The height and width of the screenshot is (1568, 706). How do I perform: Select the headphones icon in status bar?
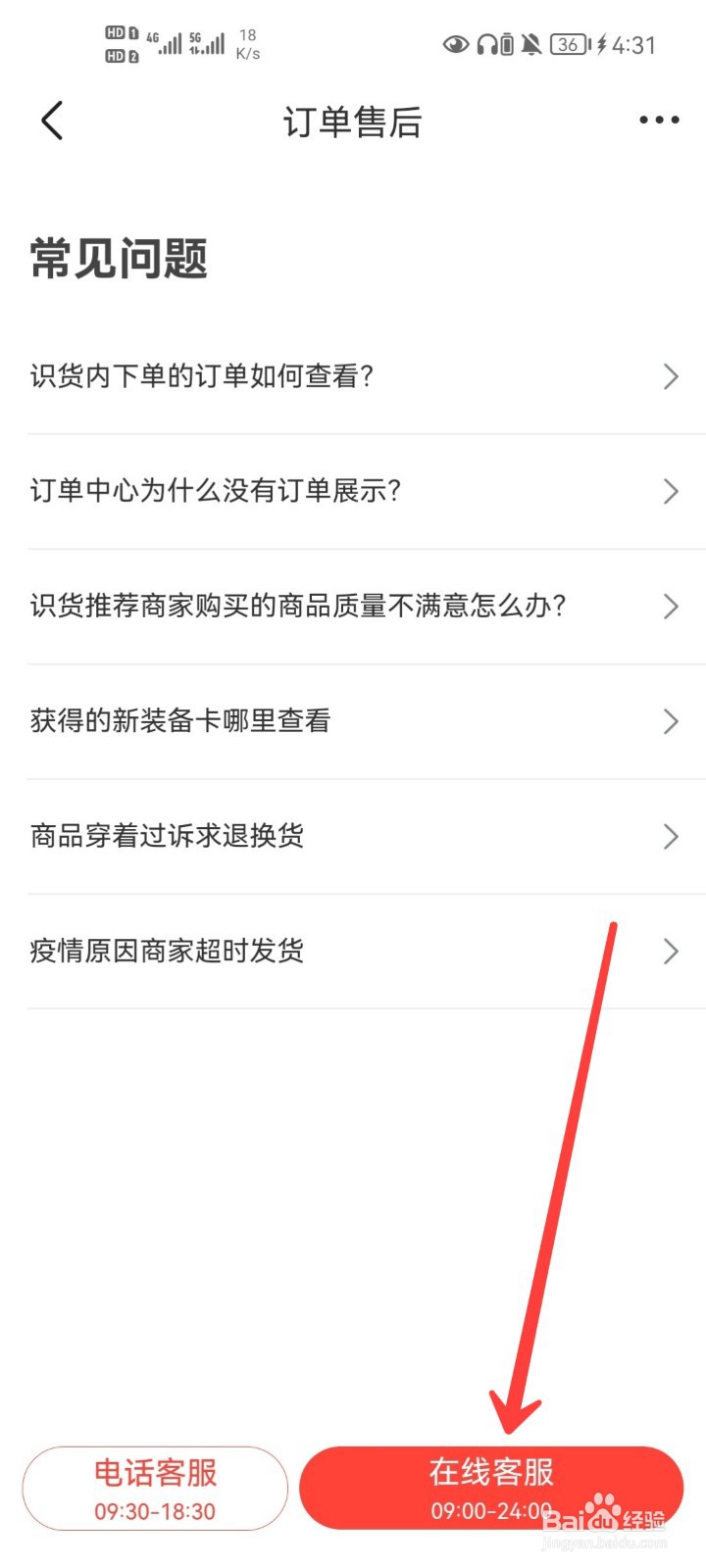point(486,44)
